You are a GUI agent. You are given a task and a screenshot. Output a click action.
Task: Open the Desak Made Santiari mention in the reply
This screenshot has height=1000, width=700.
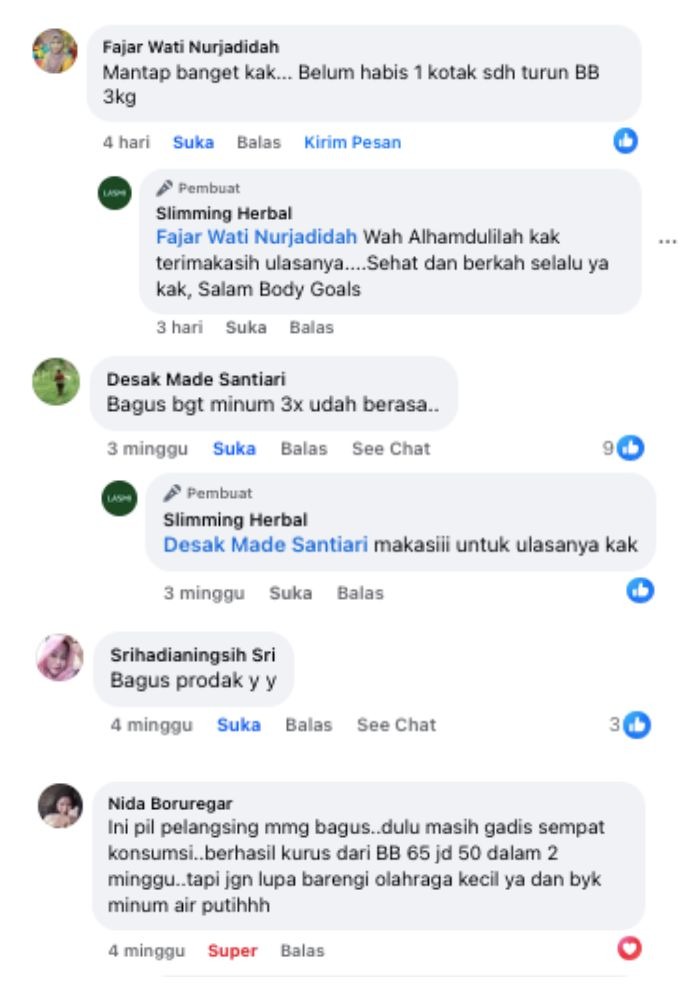(x=265, y=545)
